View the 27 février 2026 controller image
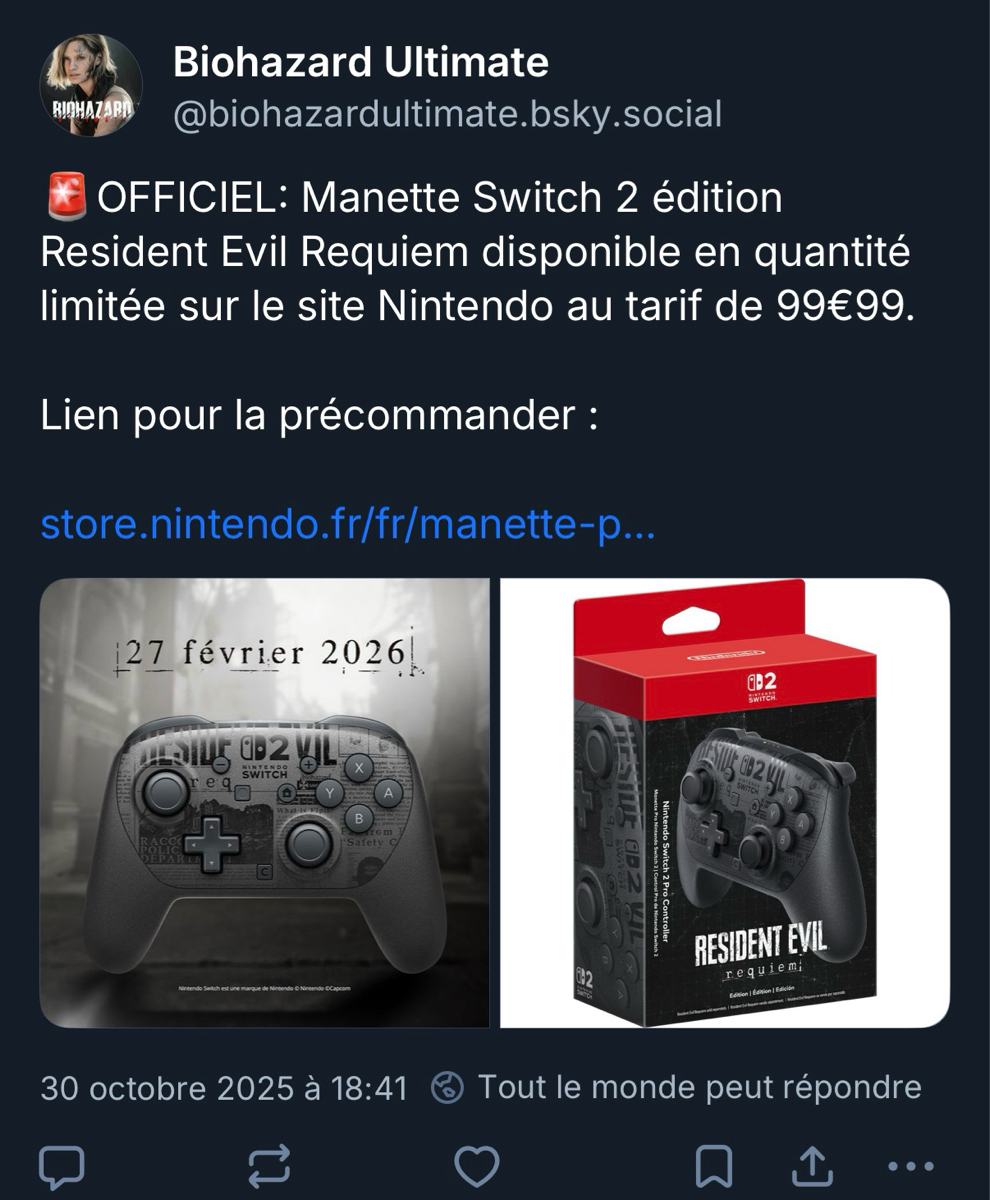990x1200 pixels. coord(265,802)
